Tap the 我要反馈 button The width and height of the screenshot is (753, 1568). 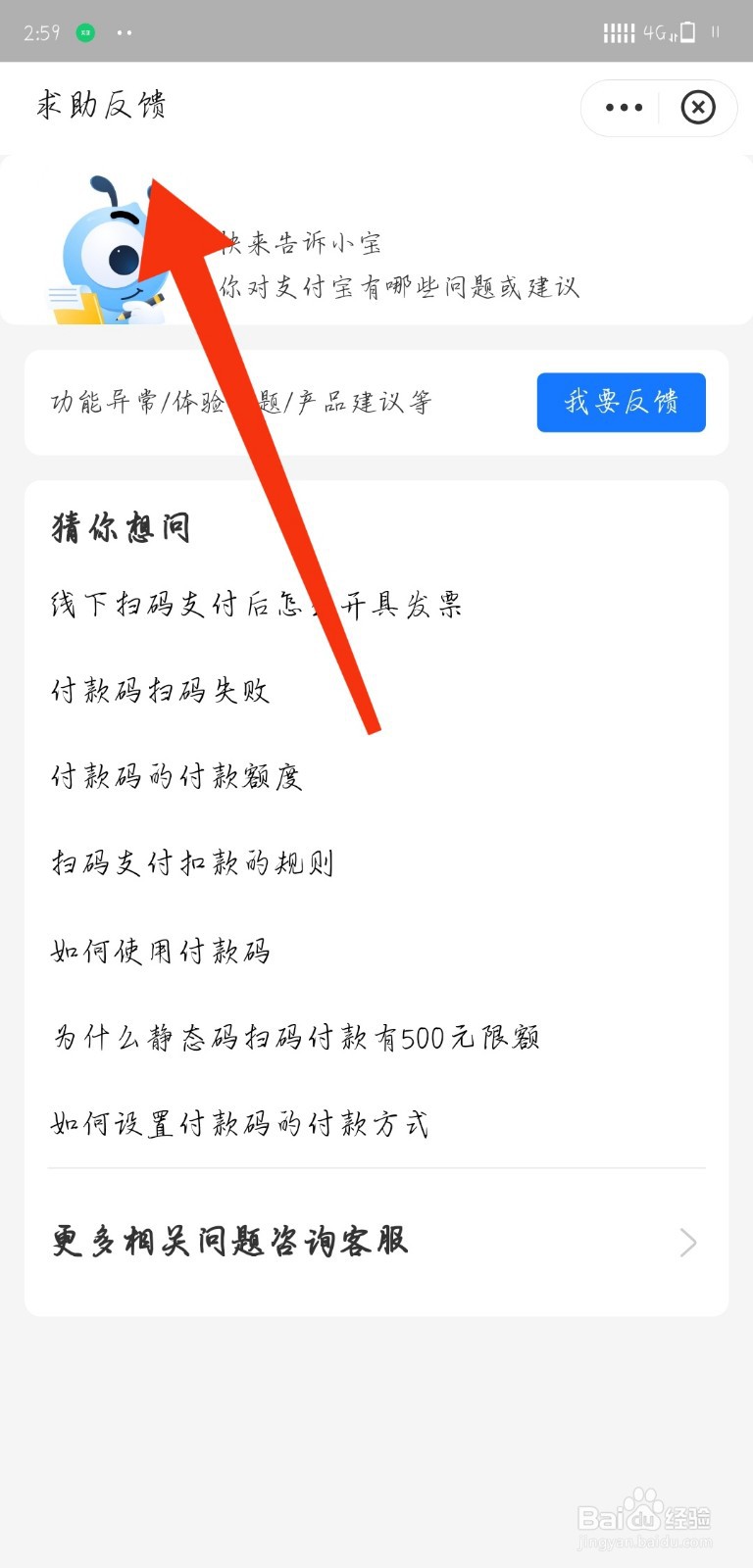pyautogui.click(x=620, y=402)
